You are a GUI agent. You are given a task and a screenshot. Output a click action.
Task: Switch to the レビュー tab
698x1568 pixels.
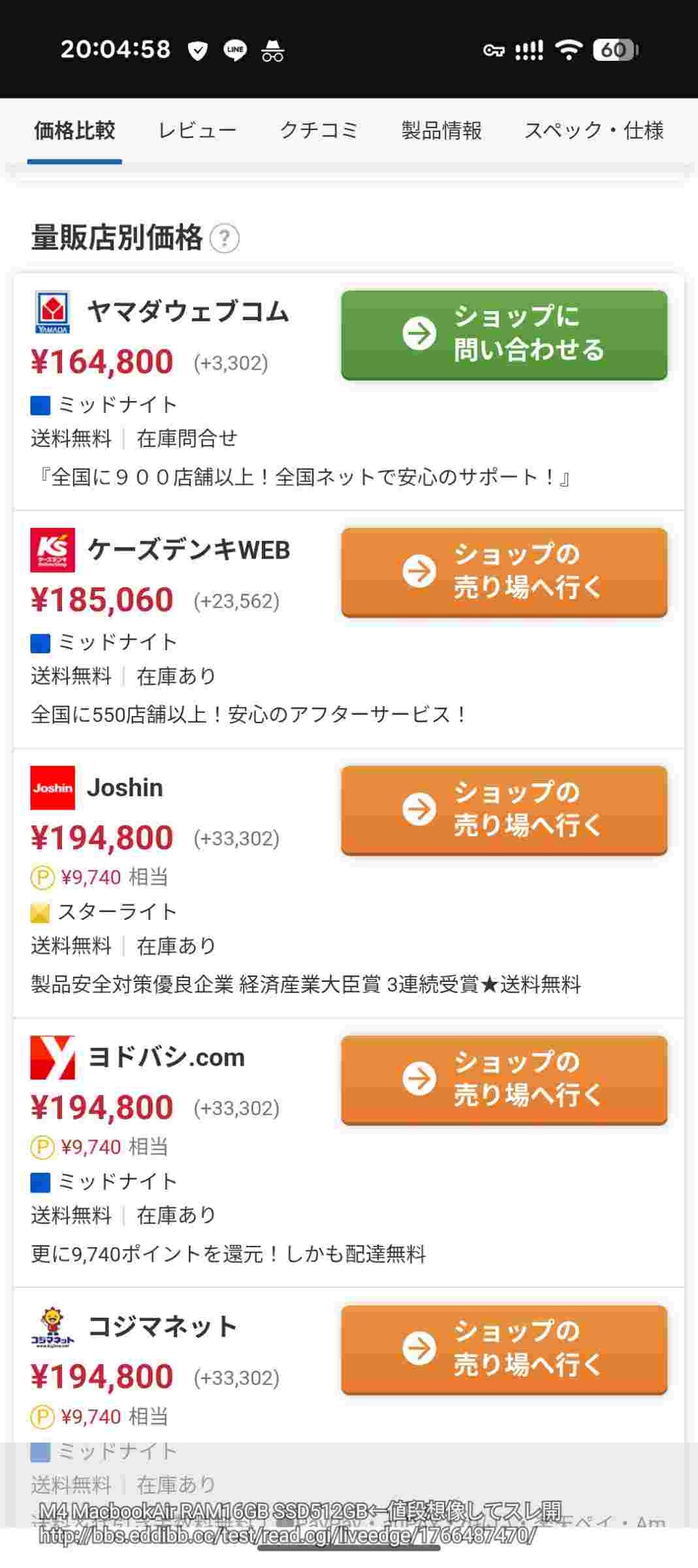click(197, 131)
